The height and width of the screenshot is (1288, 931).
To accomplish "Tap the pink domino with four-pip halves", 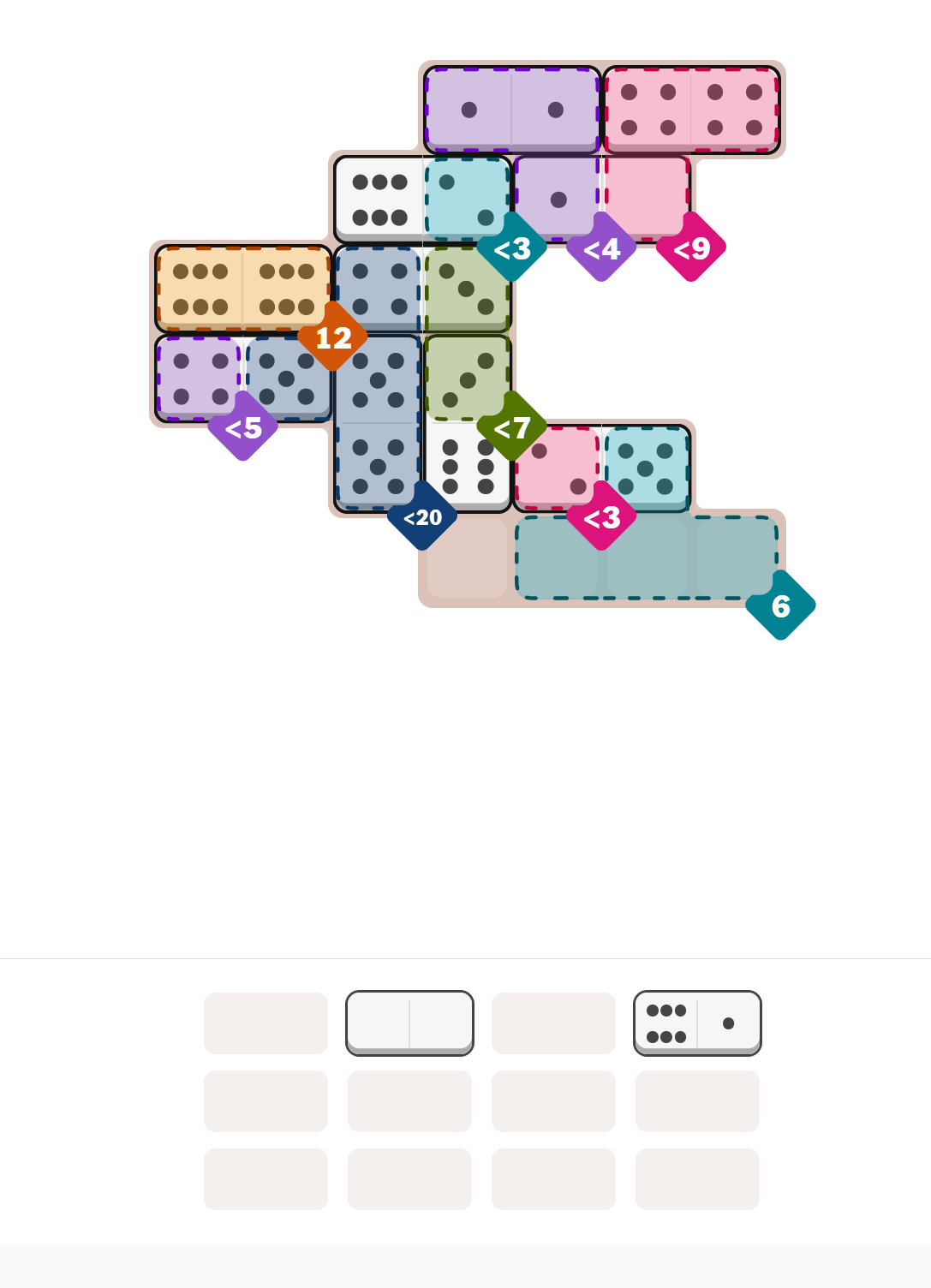I will [691, 110].
